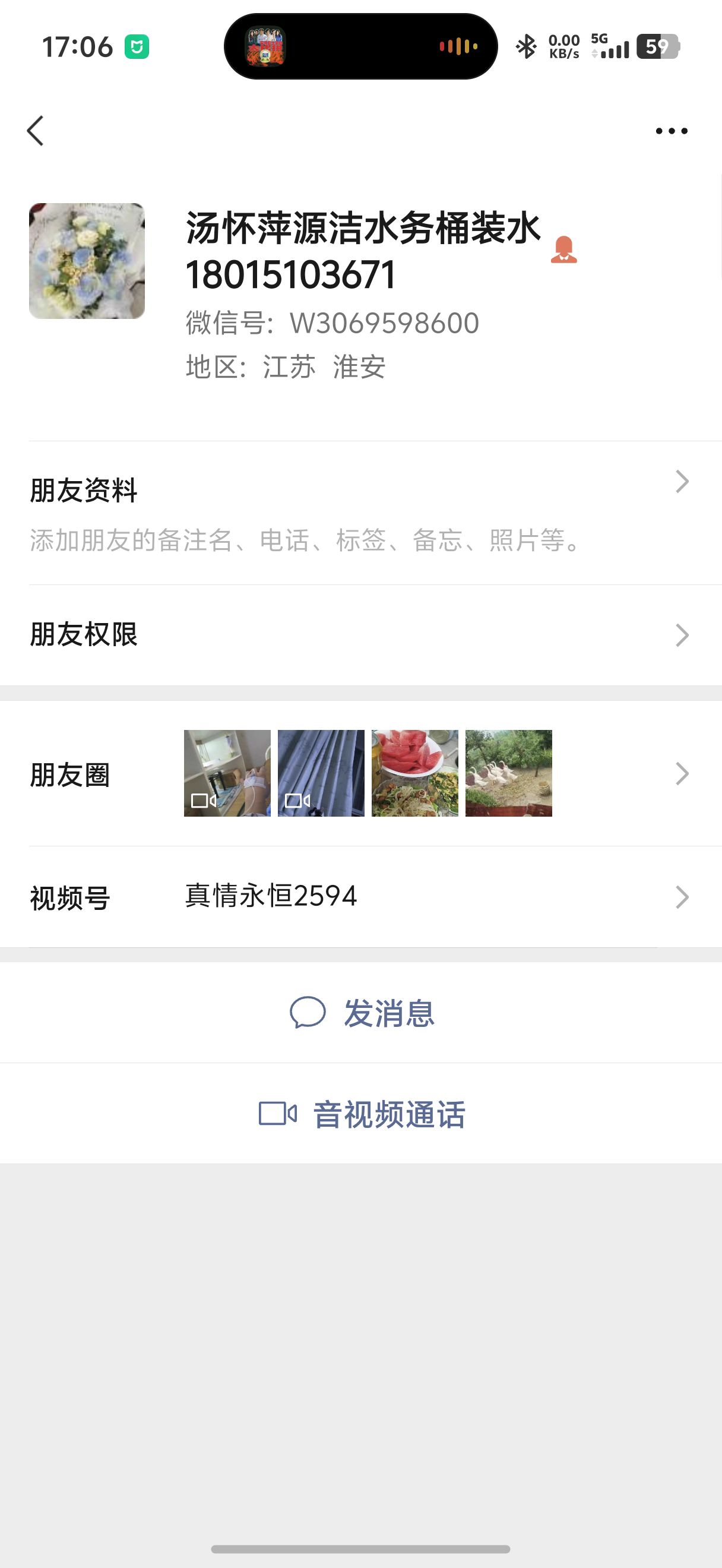Open the three-dot more options menu
The image size is (722, 1568).
[x=672, y=131]
